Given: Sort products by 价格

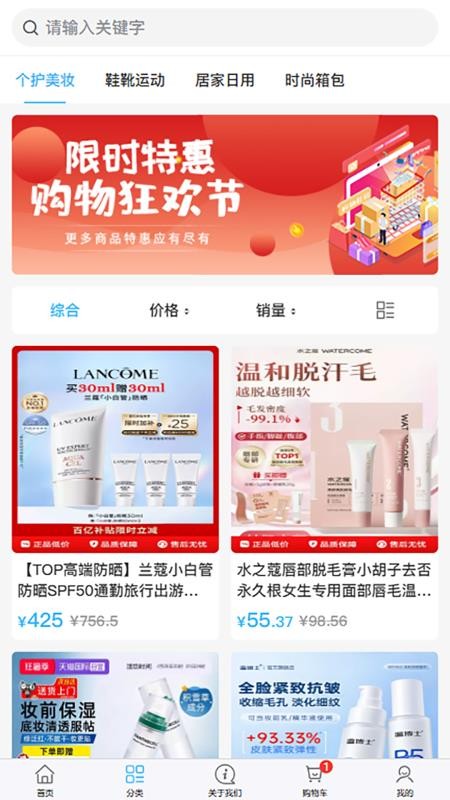Looking at the screenshot, I should (169, 310).
